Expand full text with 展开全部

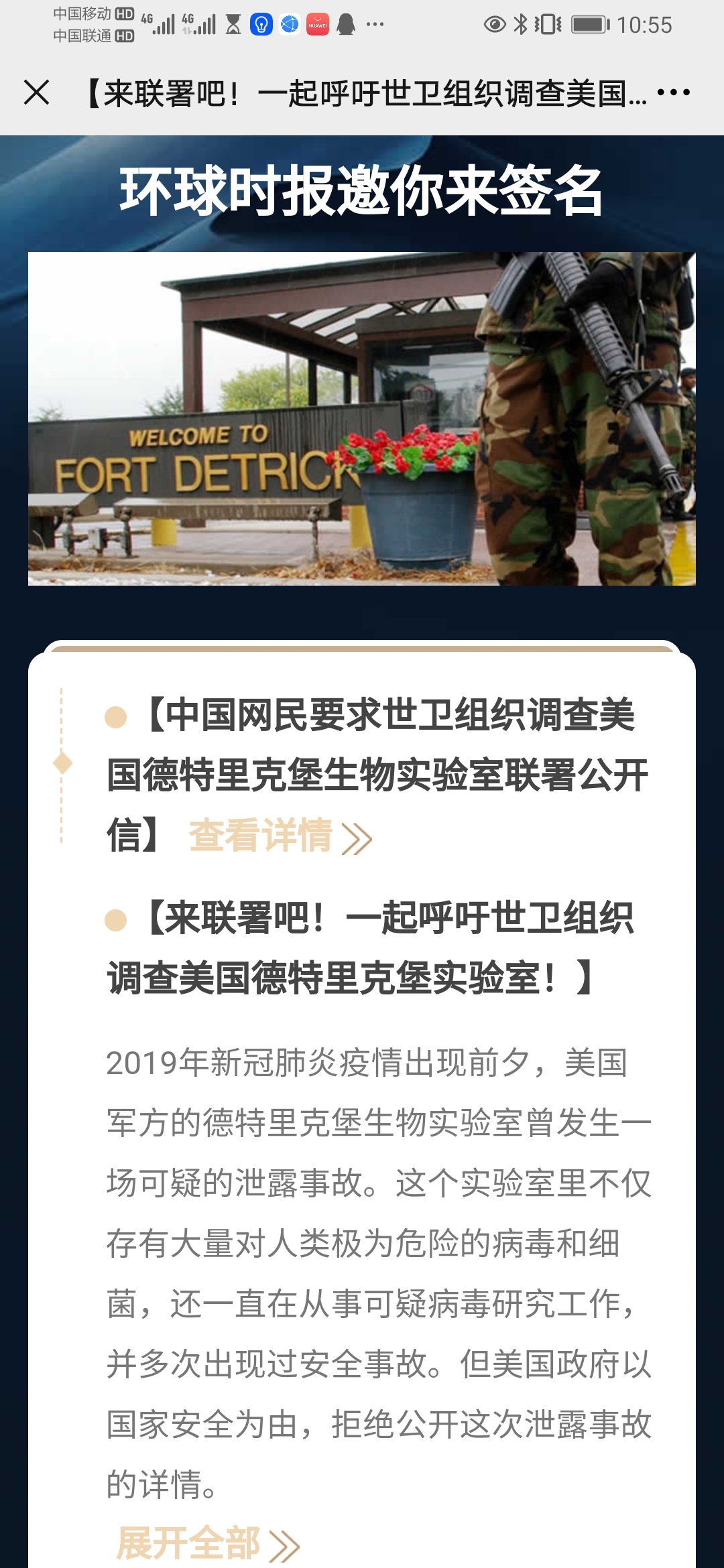coord(206,1543)
